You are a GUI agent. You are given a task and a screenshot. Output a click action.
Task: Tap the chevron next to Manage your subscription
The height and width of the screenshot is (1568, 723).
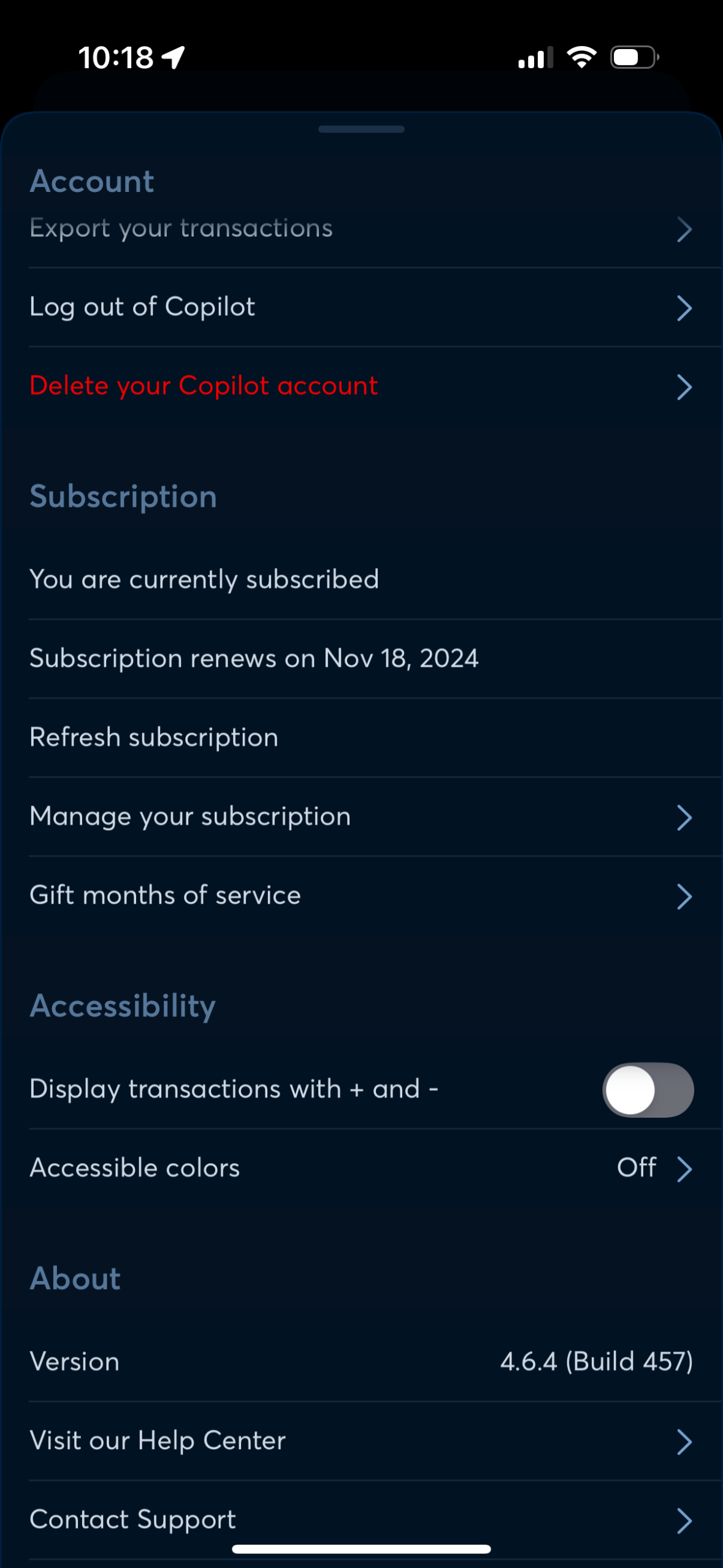pyautogui.click(x=684, y=818)
